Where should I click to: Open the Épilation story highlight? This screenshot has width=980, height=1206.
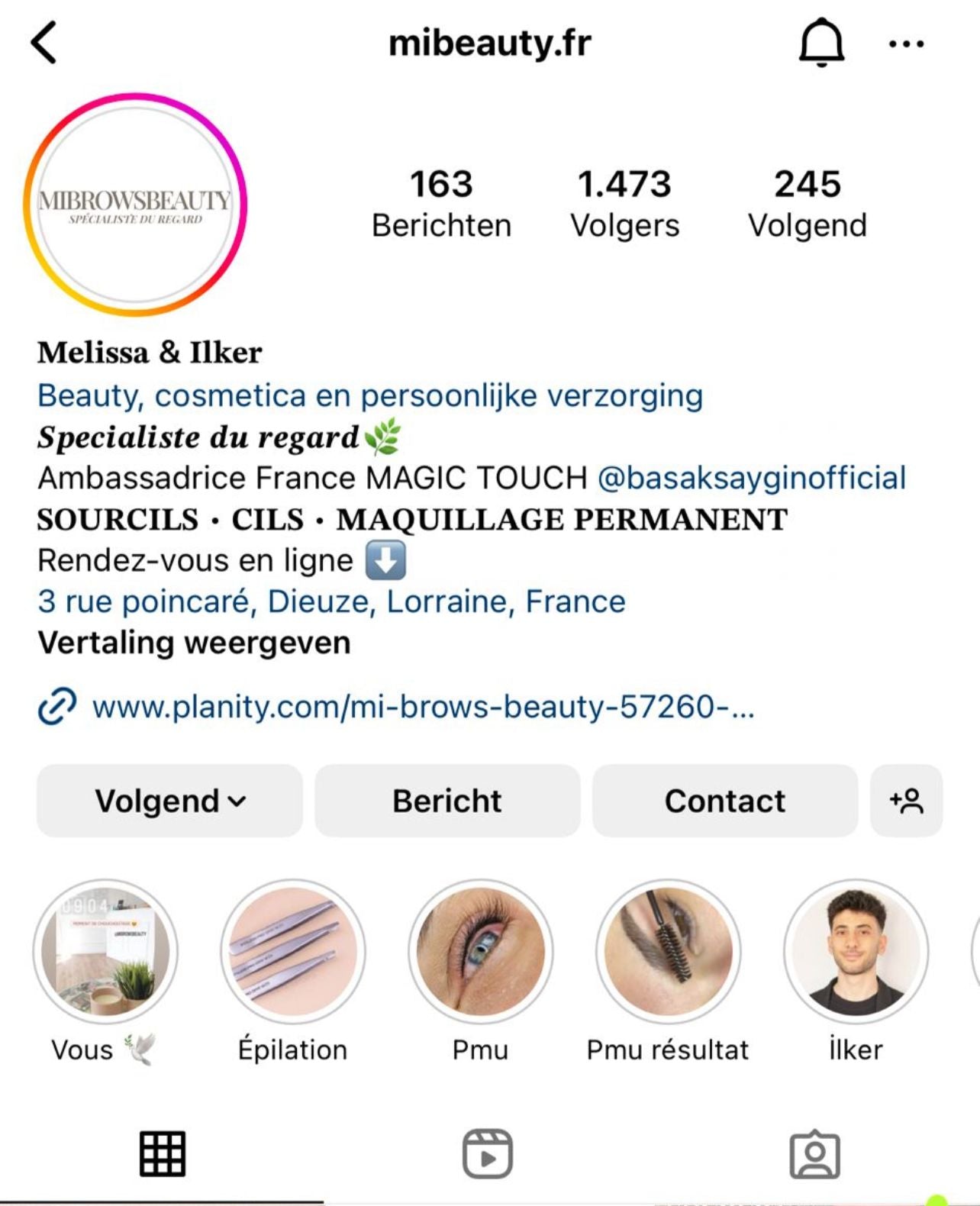pos(292,951)
